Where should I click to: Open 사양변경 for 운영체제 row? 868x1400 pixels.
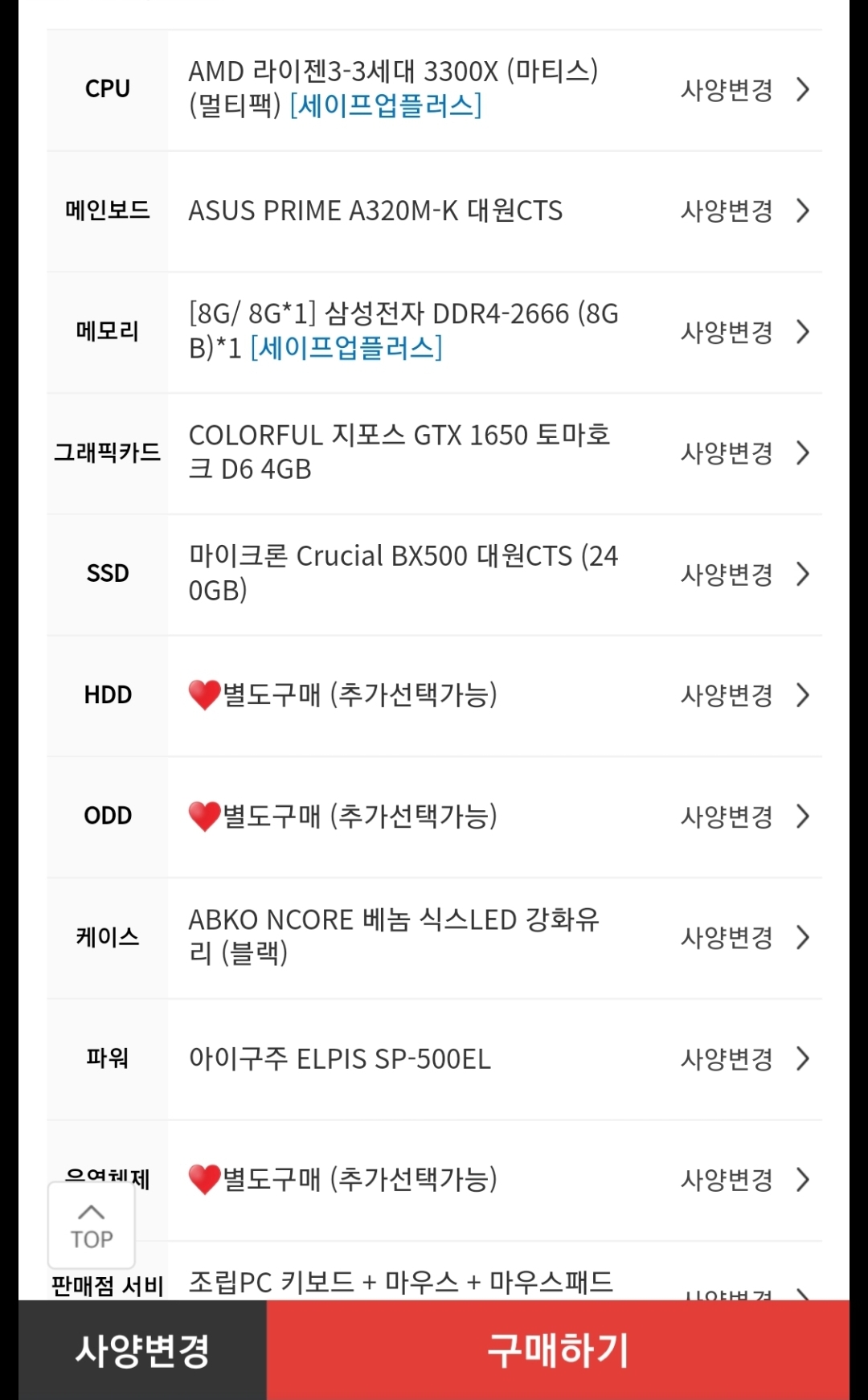point(744,1180)
